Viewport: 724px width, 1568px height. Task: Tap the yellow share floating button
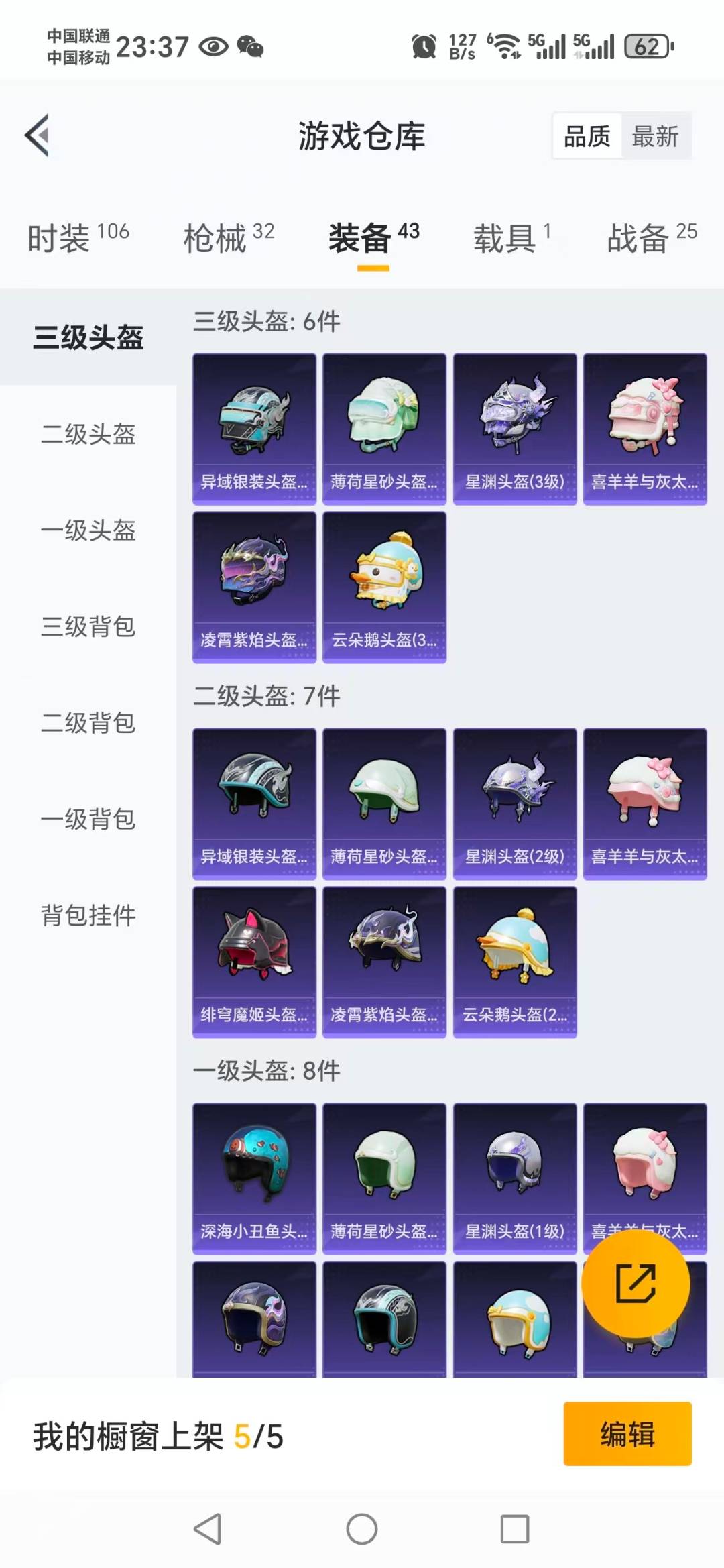point(635,1284)
